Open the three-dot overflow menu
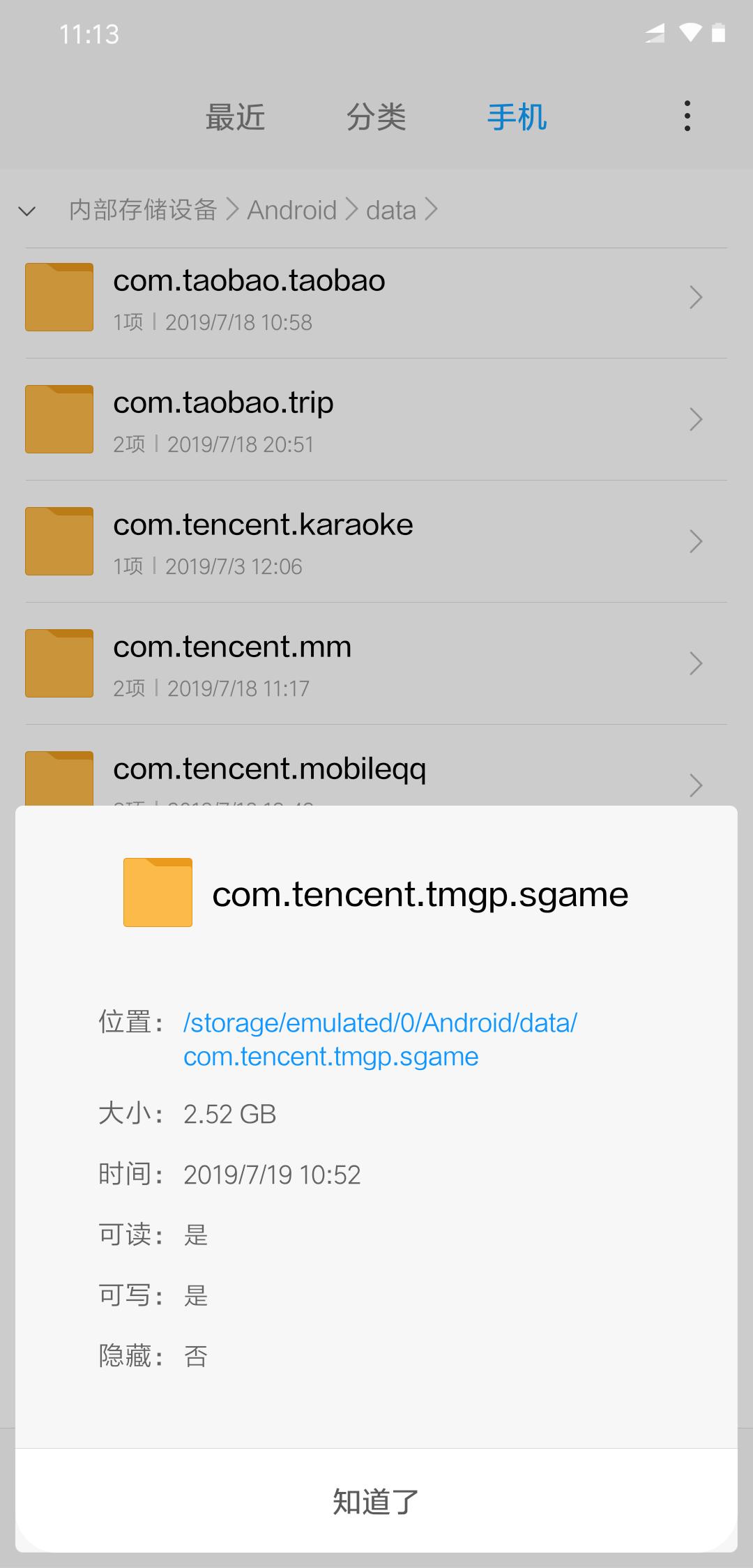 pyautogui.click(x=687, y=116)
